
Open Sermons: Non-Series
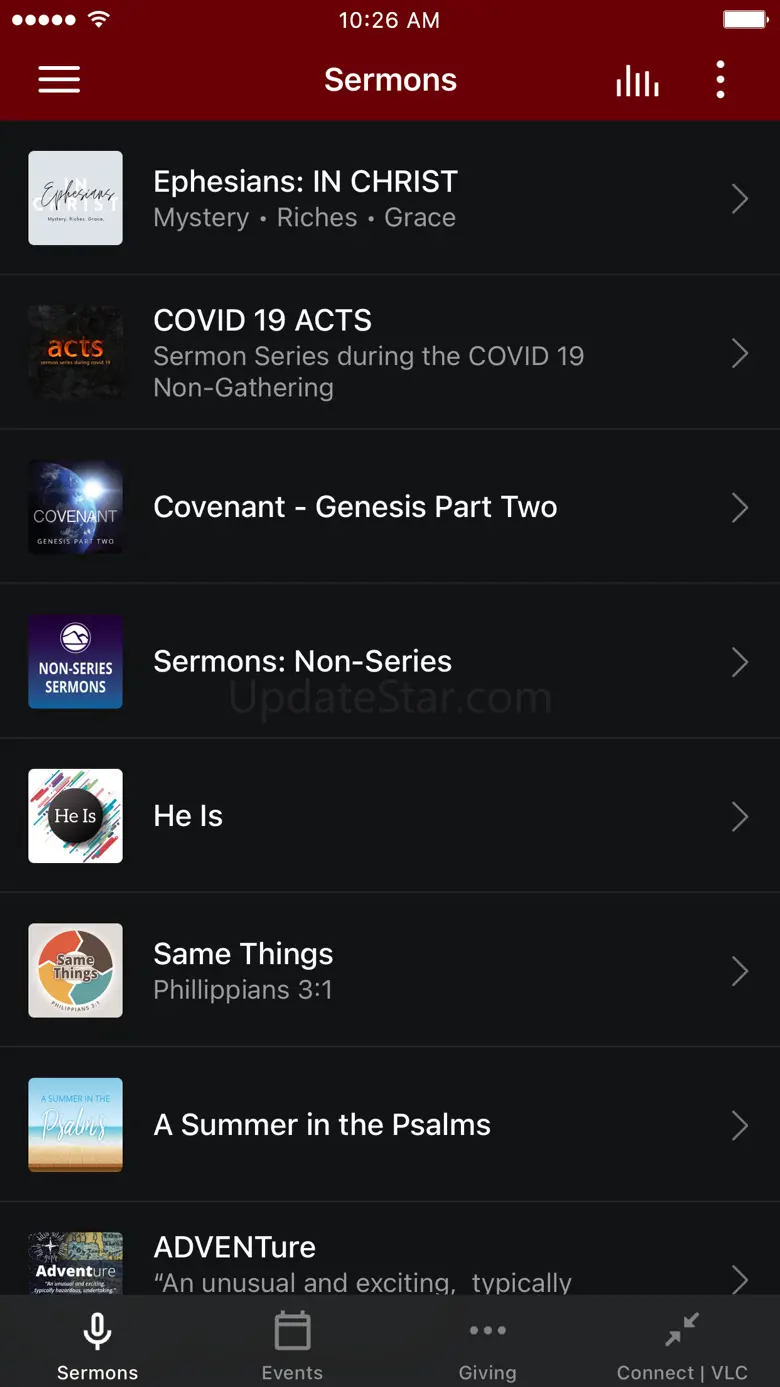tap(390, 662)
